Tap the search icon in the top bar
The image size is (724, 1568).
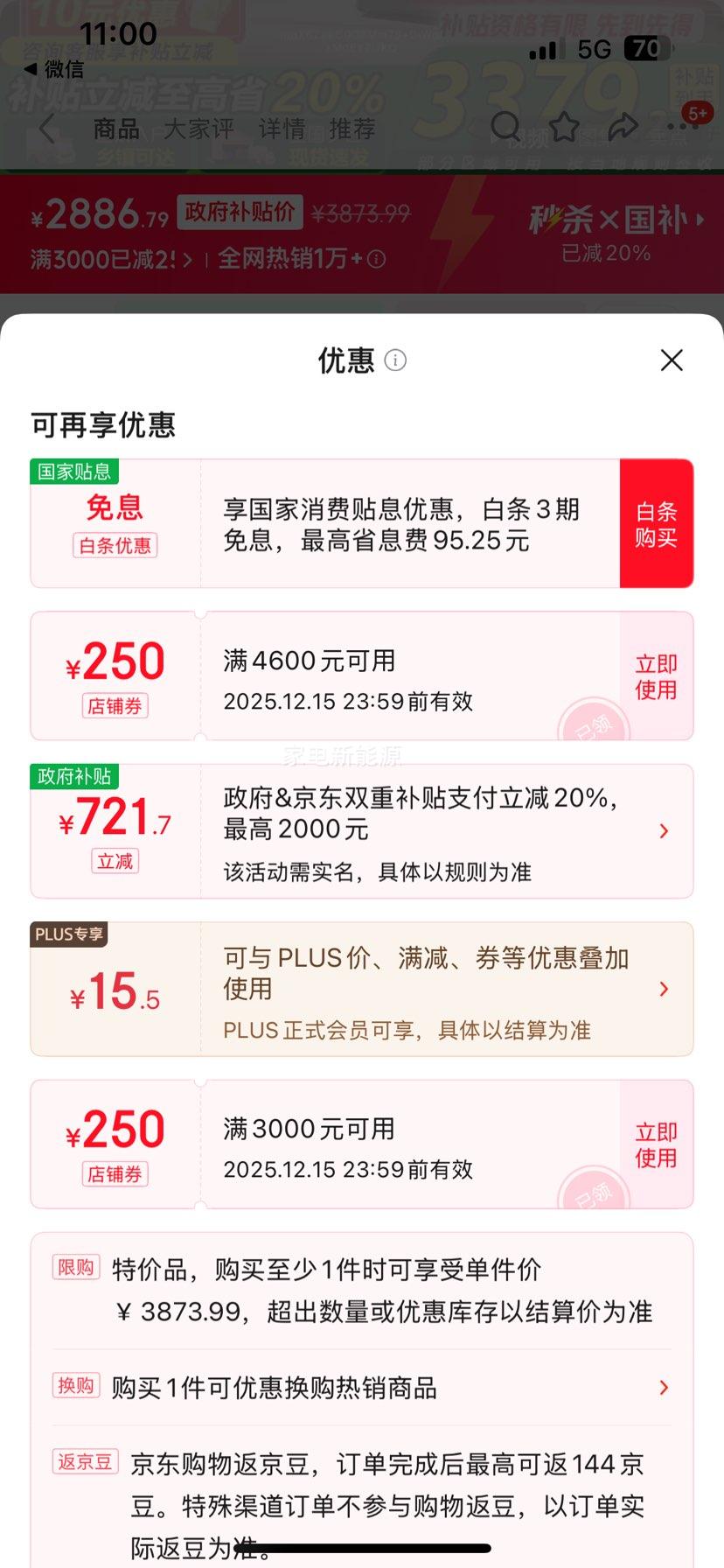pos(506,127)
